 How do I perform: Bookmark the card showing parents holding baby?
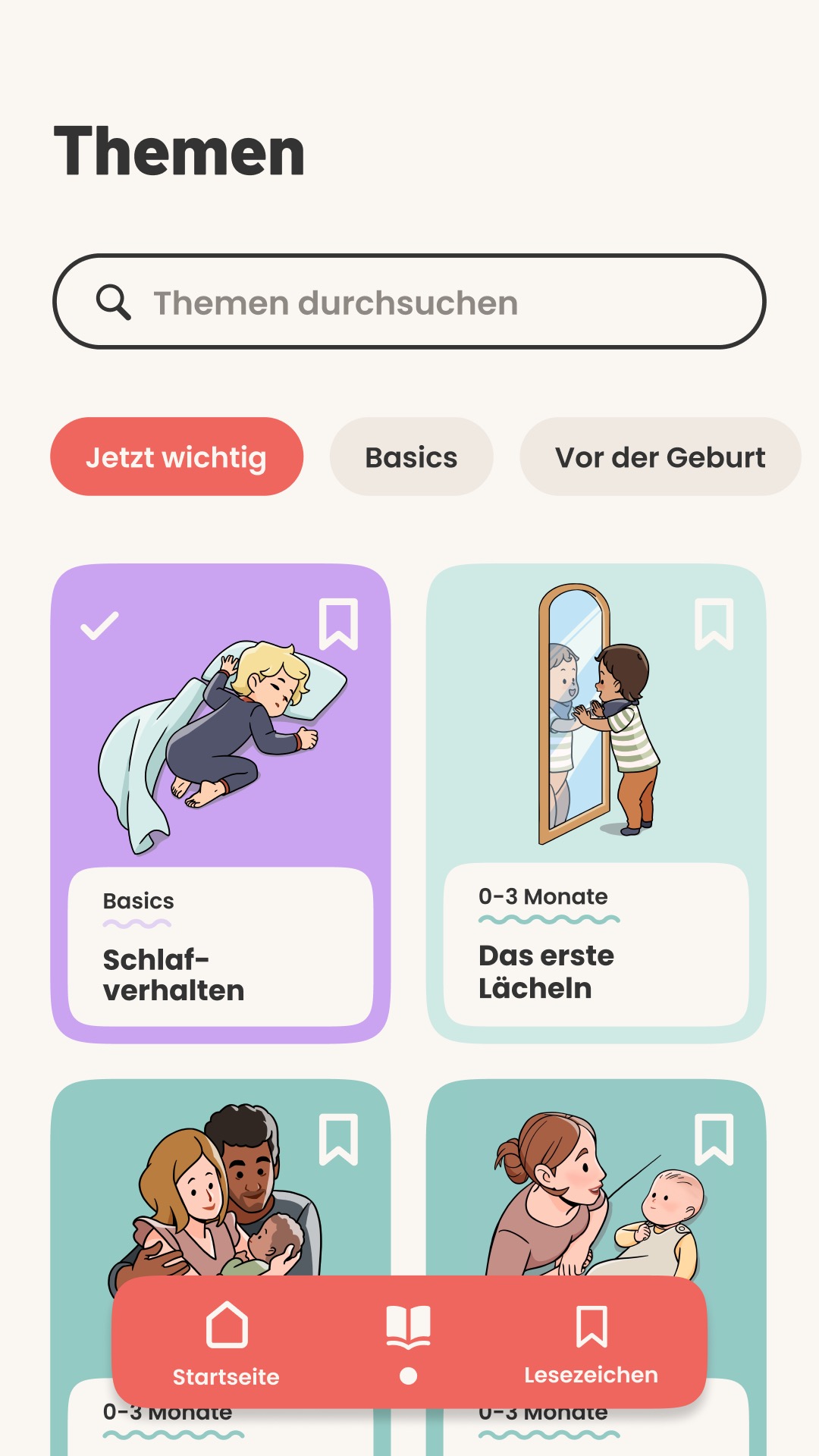click(338, 1138)
